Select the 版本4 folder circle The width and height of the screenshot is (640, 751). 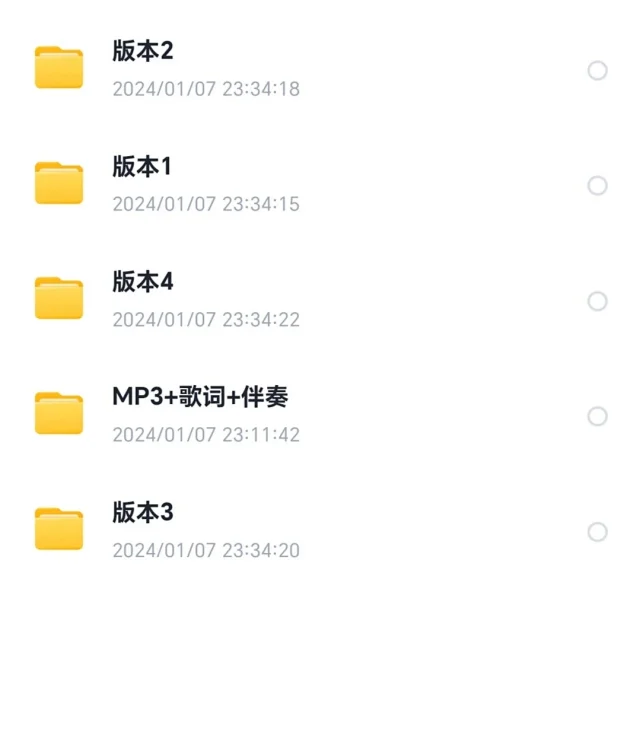click(597, 301)
